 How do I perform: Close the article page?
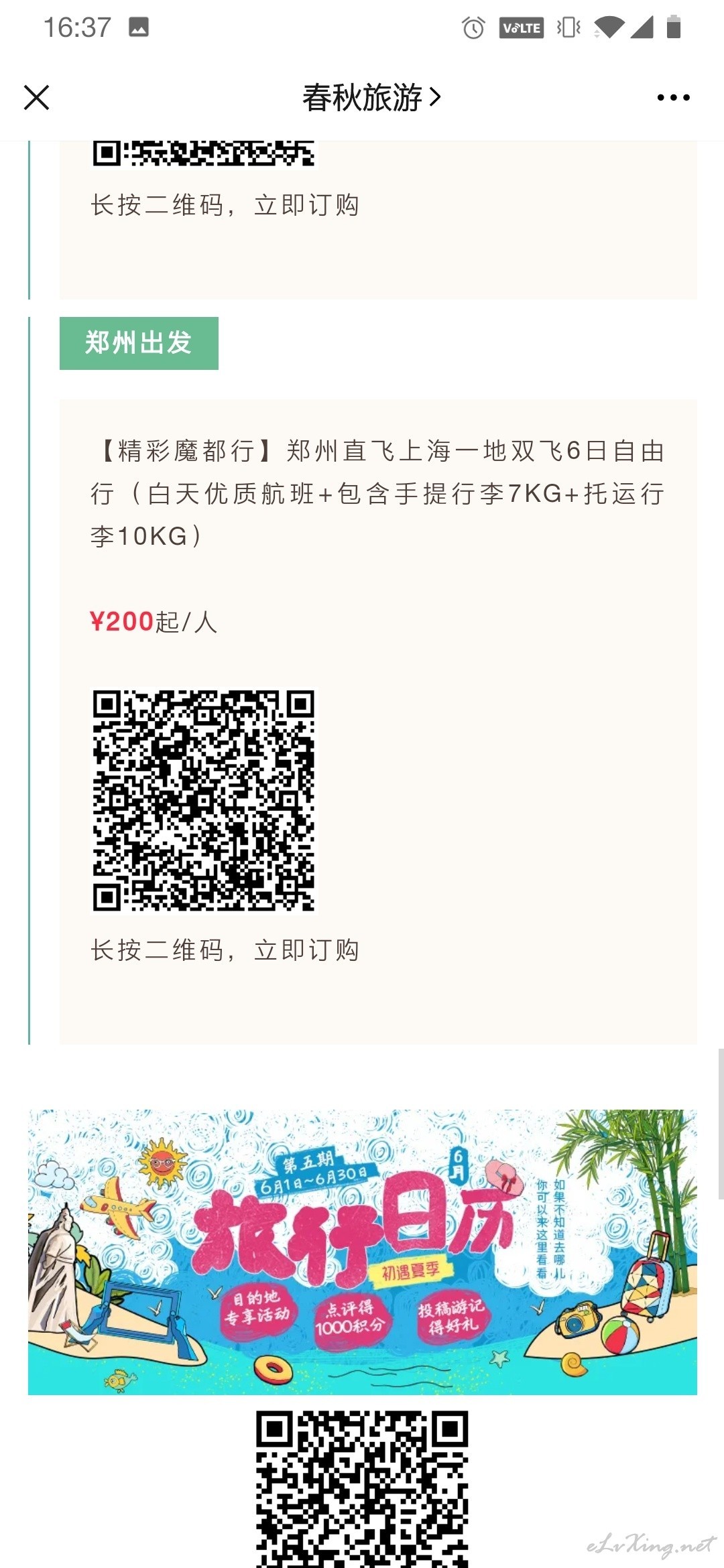[37, 97]
